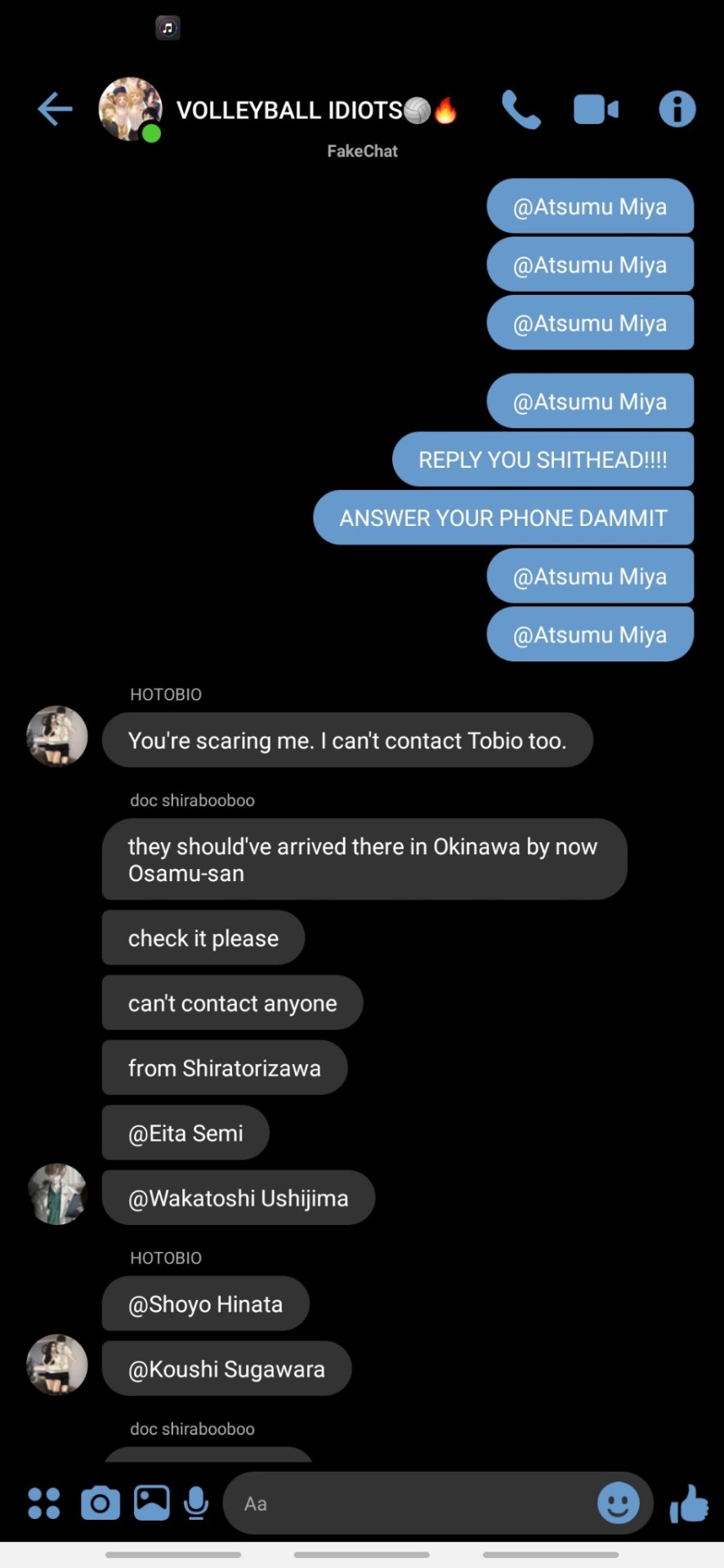Open the emoji picker

(618, 1503)
